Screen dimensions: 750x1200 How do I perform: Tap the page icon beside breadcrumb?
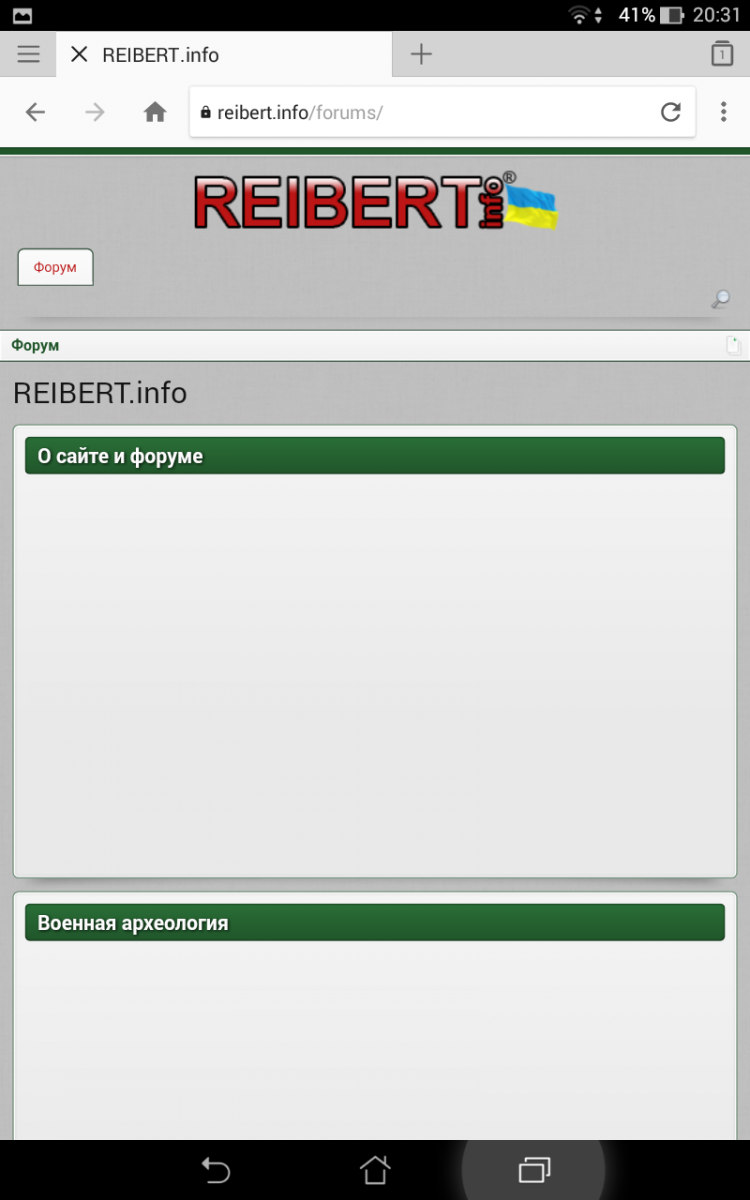[733, 346]
